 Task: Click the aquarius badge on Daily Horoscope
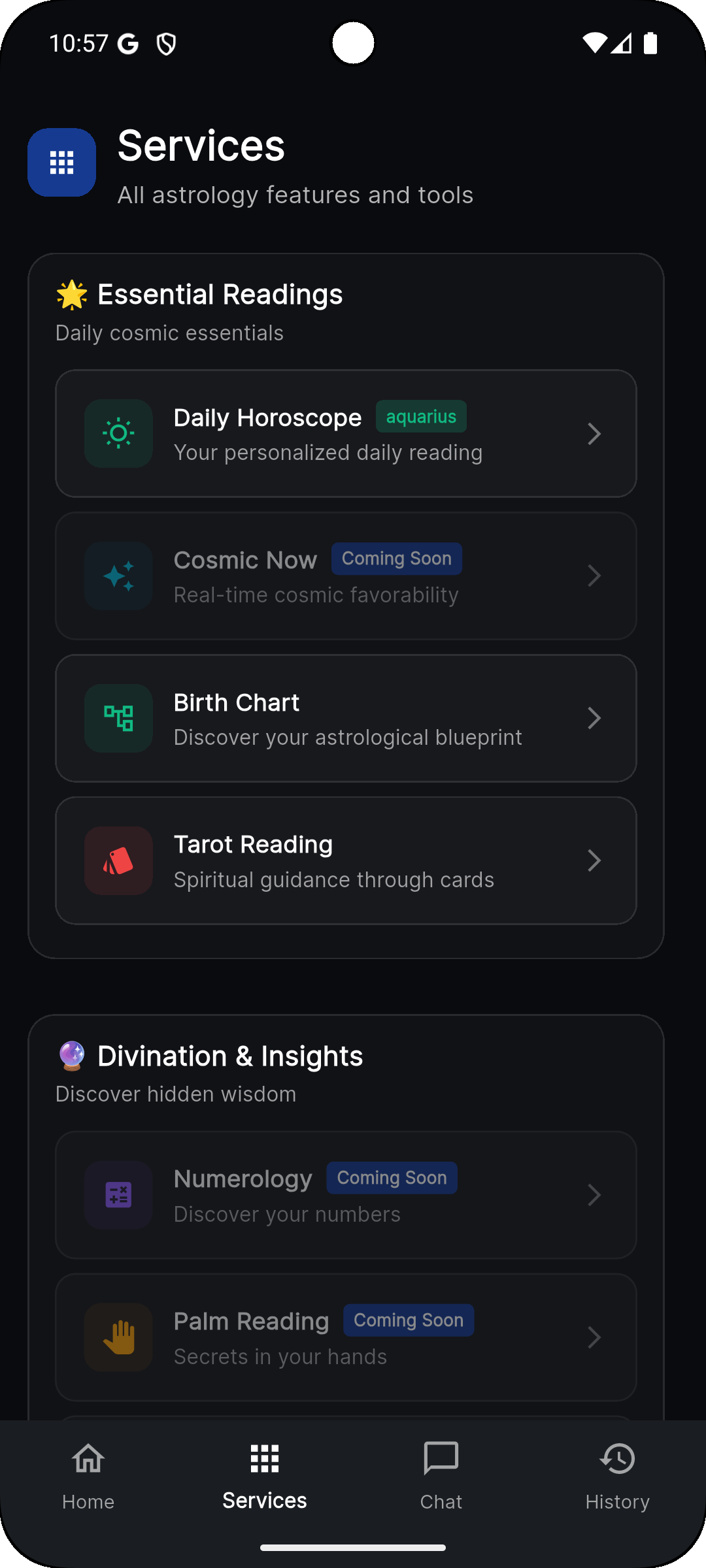pos(421,416)
